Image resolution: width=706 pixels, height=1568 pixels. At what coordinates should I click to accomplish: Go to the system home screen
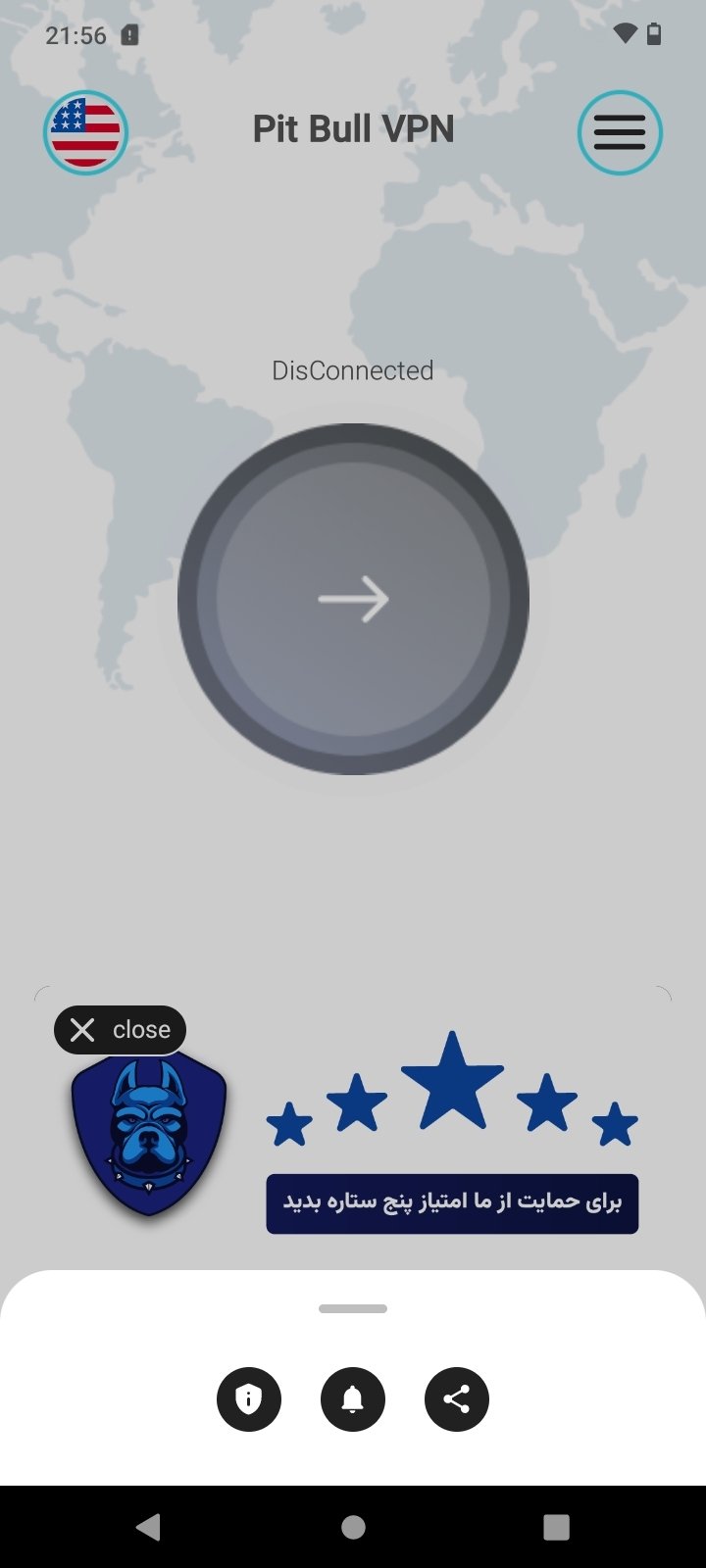click(353, 1527)
